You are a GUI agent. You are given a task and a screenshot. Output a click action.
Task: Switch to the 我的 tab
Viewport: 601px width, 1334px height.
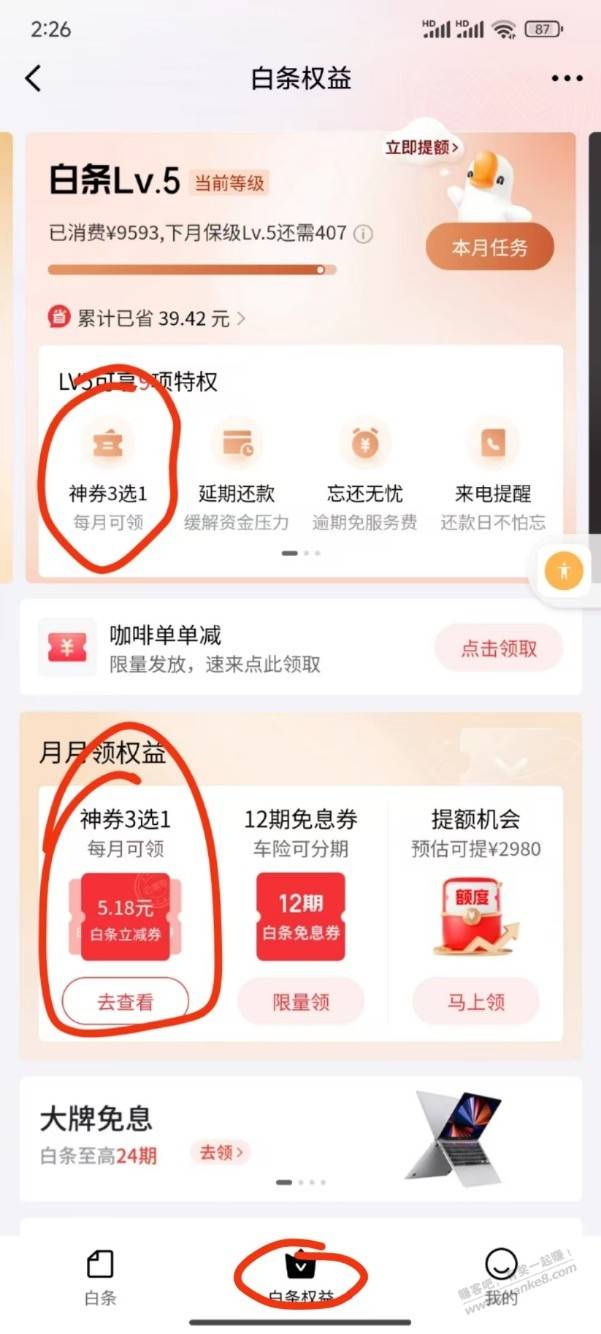pyautogui.click(x=501, y=1278)
